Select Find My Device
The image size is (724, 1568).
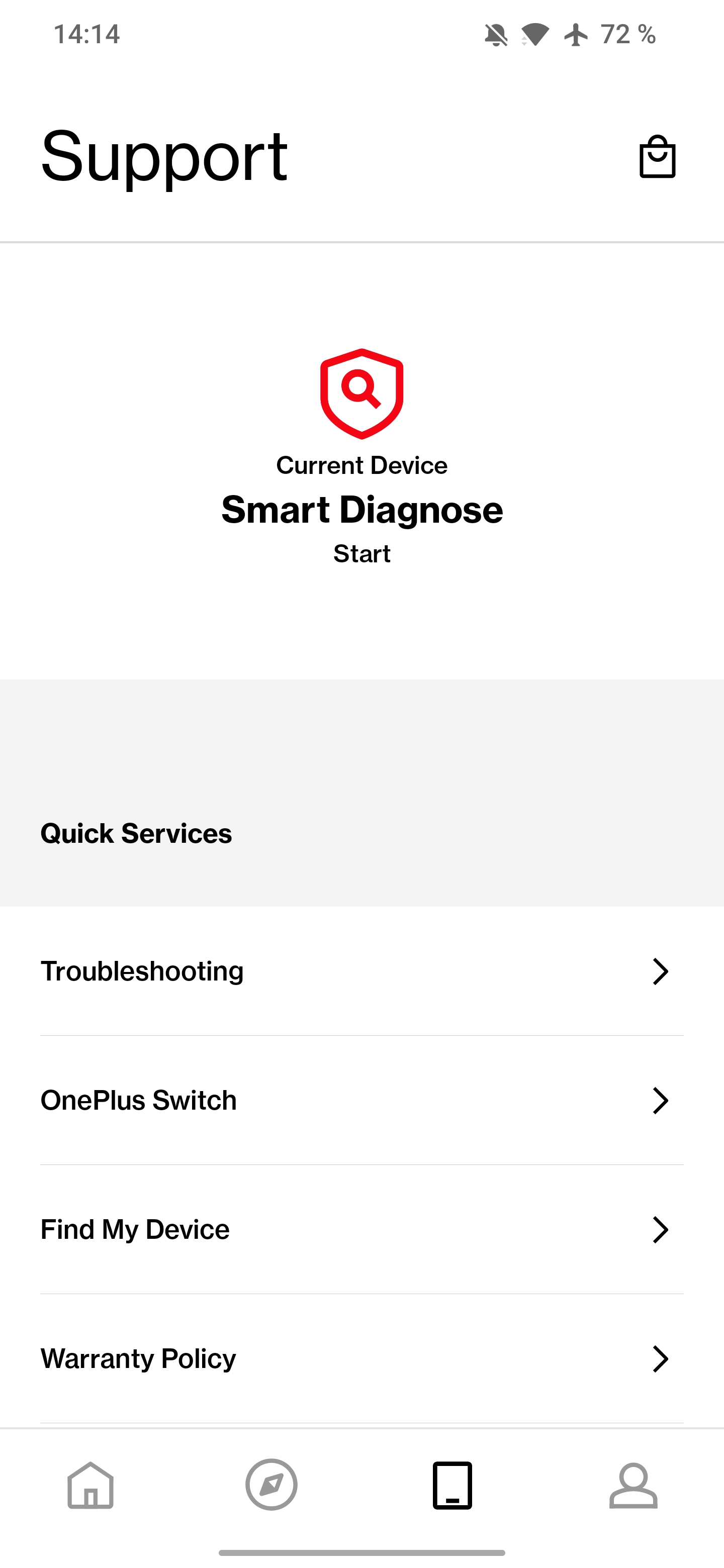pyautogui.click(x=361, y=1229)
